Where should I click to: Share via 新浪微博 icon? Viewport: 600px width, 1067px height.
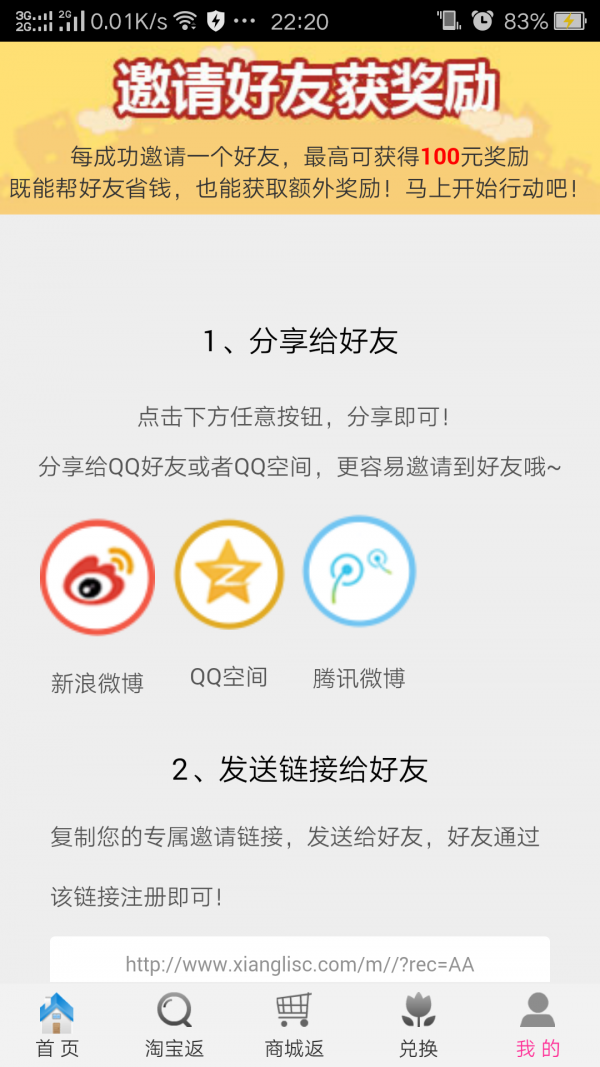(x=97, y=577)
